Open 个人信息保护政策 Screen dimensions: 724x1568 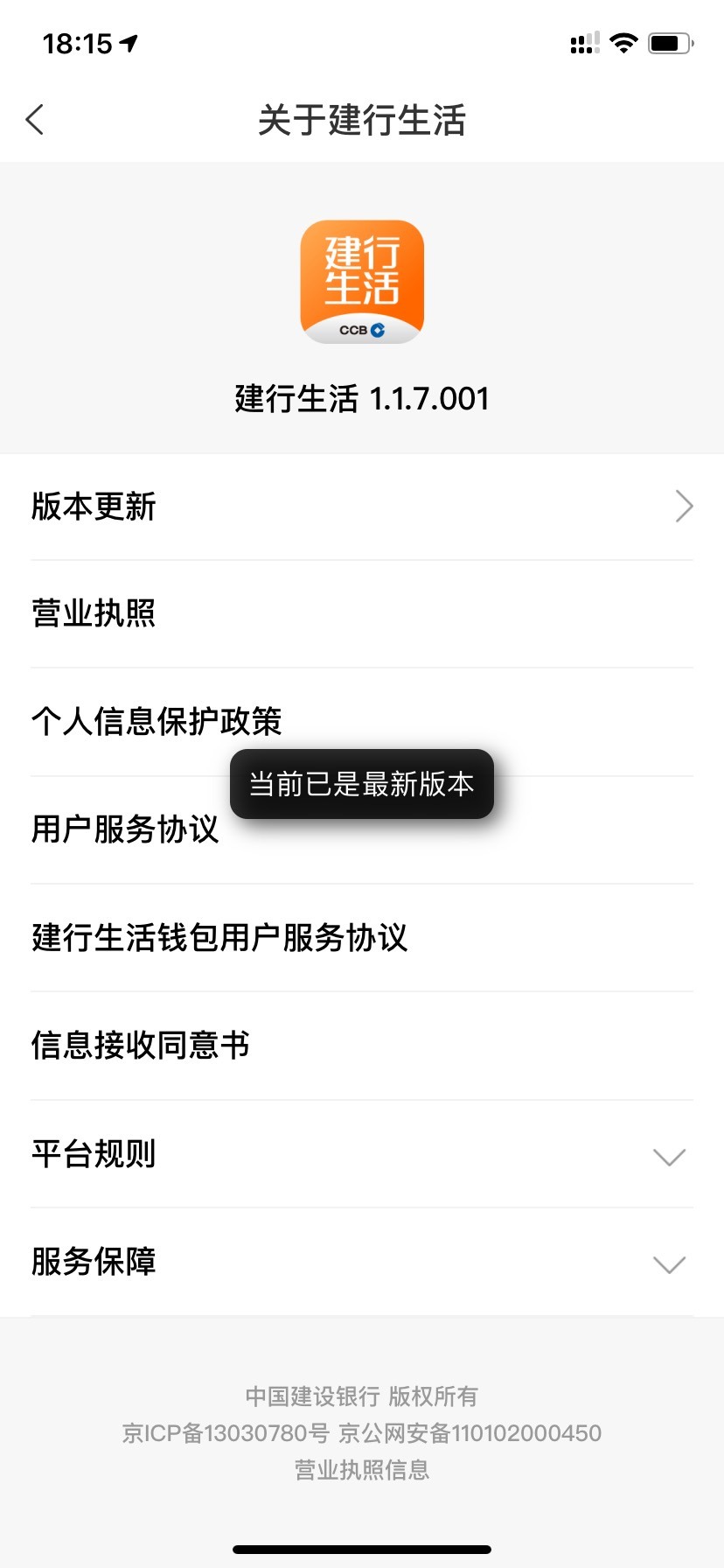click(362, 722)
